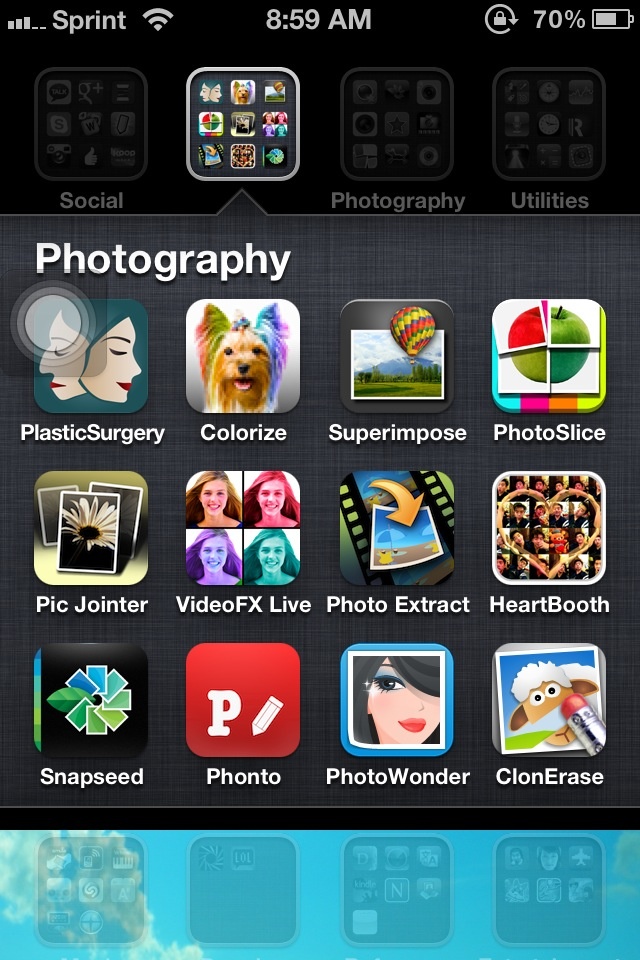Image resolution: width=640 pixels, height=960 pixels.
Task: Launch the Phonto app
Action: [x=243, y=700]
